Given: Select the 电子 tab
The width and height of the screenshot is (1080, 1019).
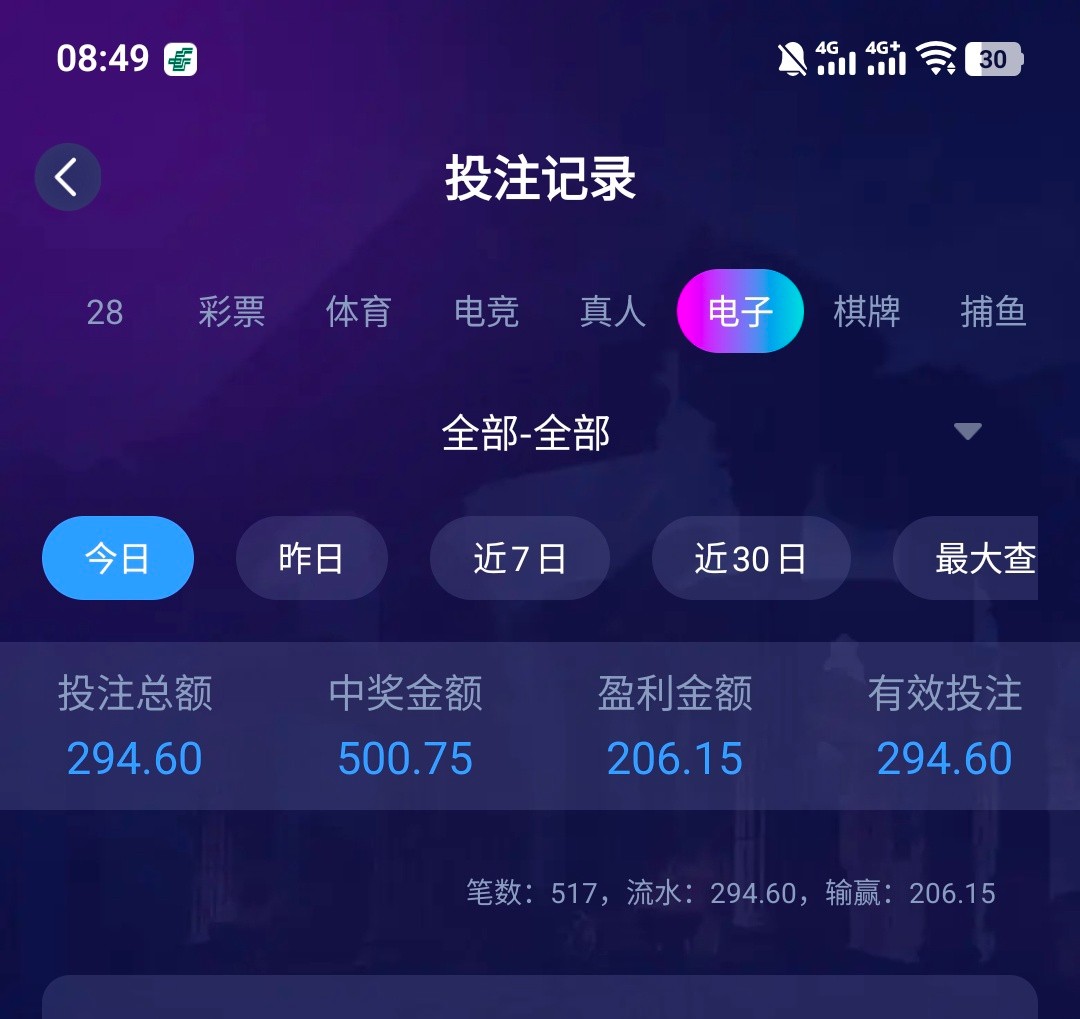Looking at the screenshot, I should pos(740,312).
